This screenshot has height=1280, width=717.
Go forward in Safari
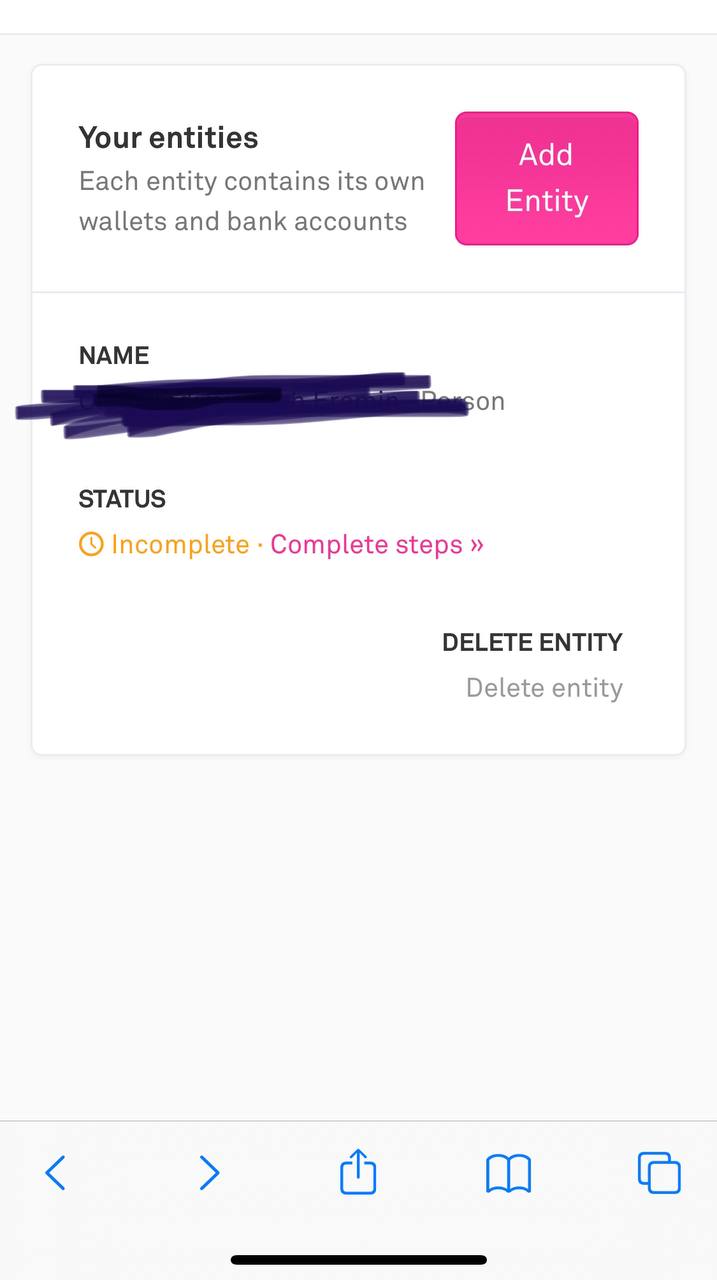(x=208, y=1172)
